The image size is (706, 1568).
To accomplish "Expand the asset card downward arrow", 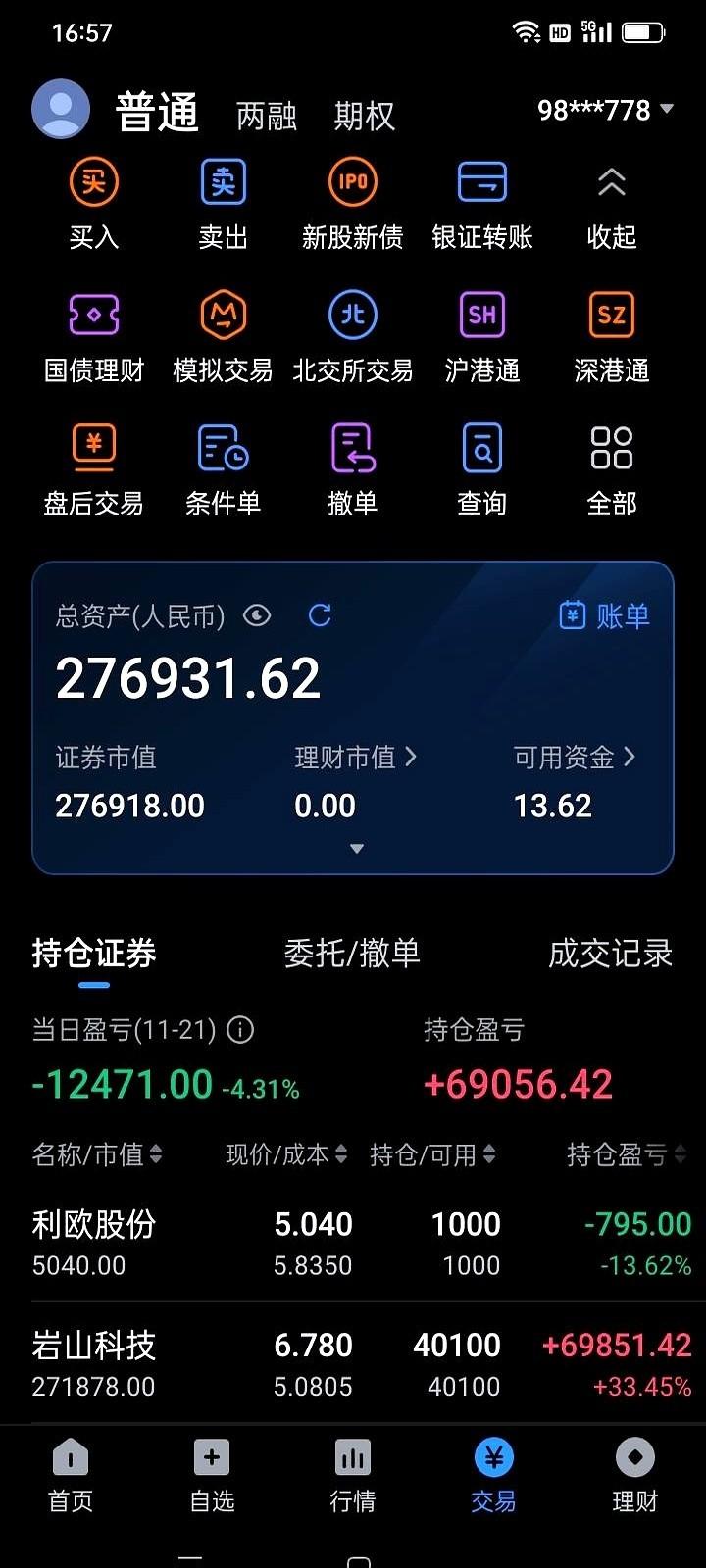I will coord(356,847).
